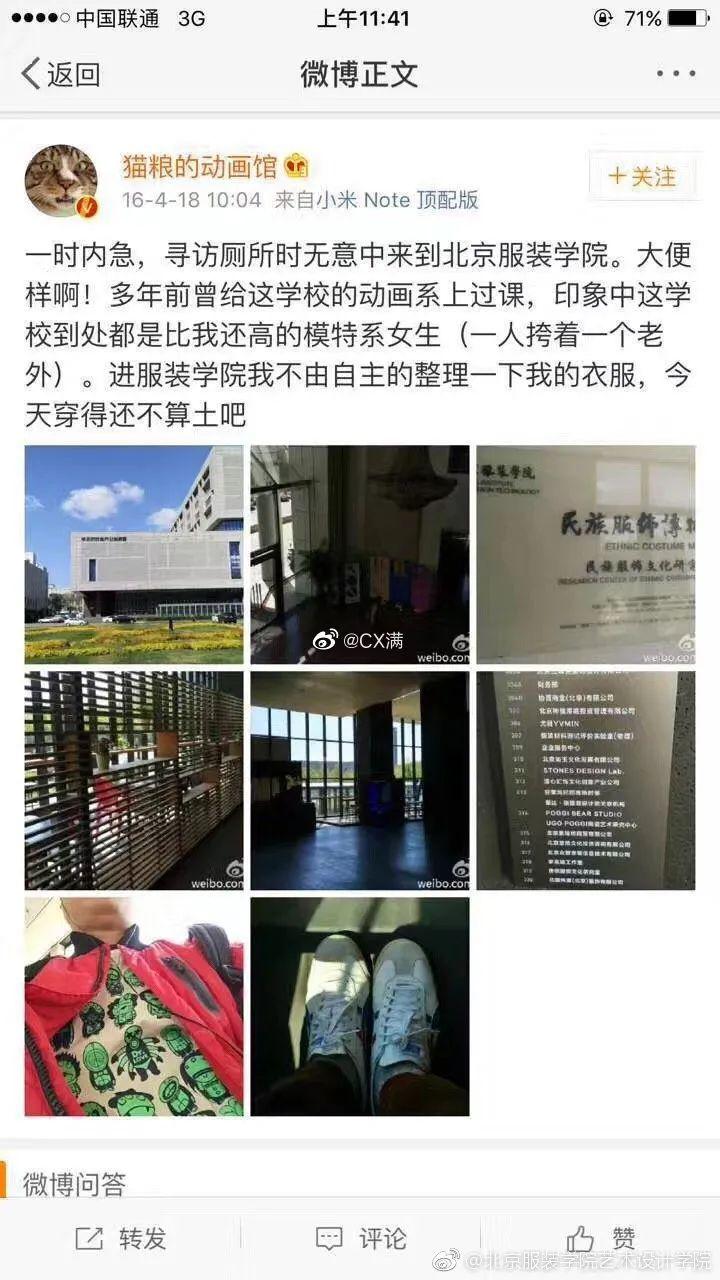The width and height of the screenshot is (720, 1280).
Task: Go back using the 返回 button
Action: pyautogui.click(x=61, y=74)
